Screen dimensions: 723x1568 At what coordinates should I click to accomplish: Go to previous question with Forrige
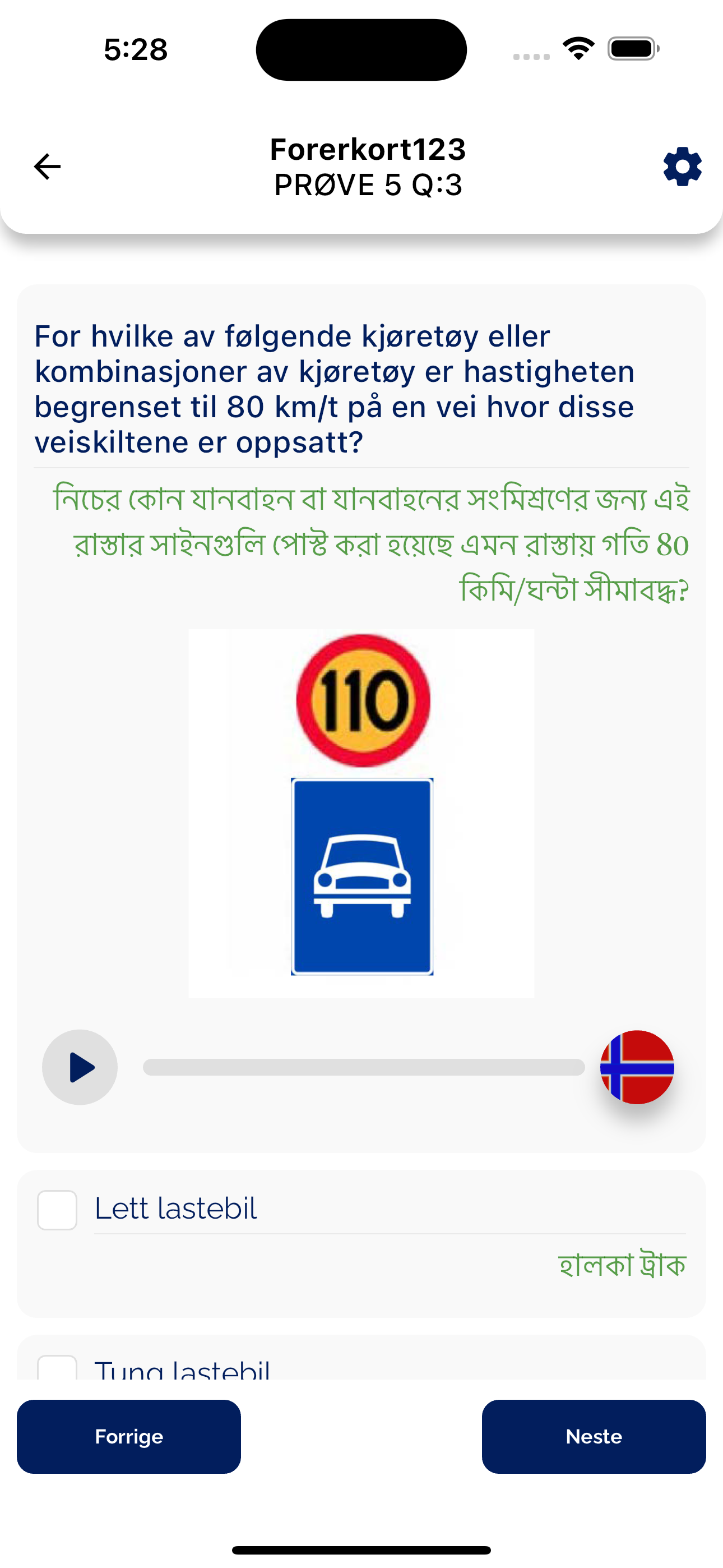click(x=129, y=1437)
